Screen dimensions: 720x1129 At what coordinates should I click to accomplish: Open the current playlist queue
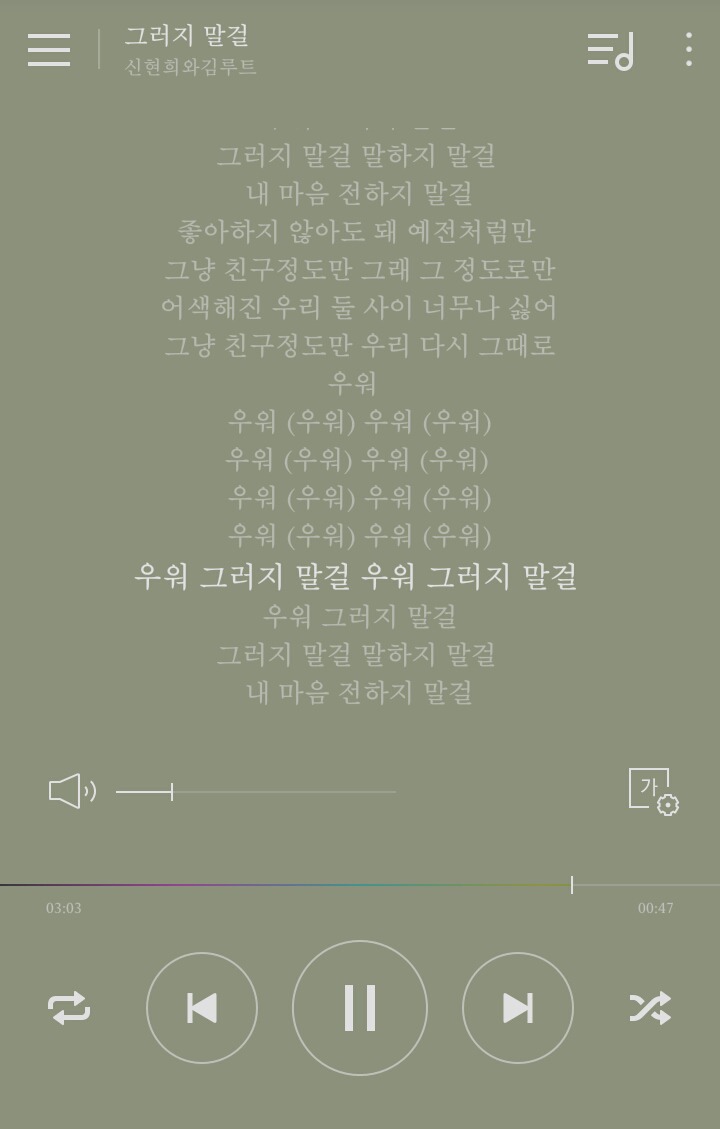pos(610,50)
